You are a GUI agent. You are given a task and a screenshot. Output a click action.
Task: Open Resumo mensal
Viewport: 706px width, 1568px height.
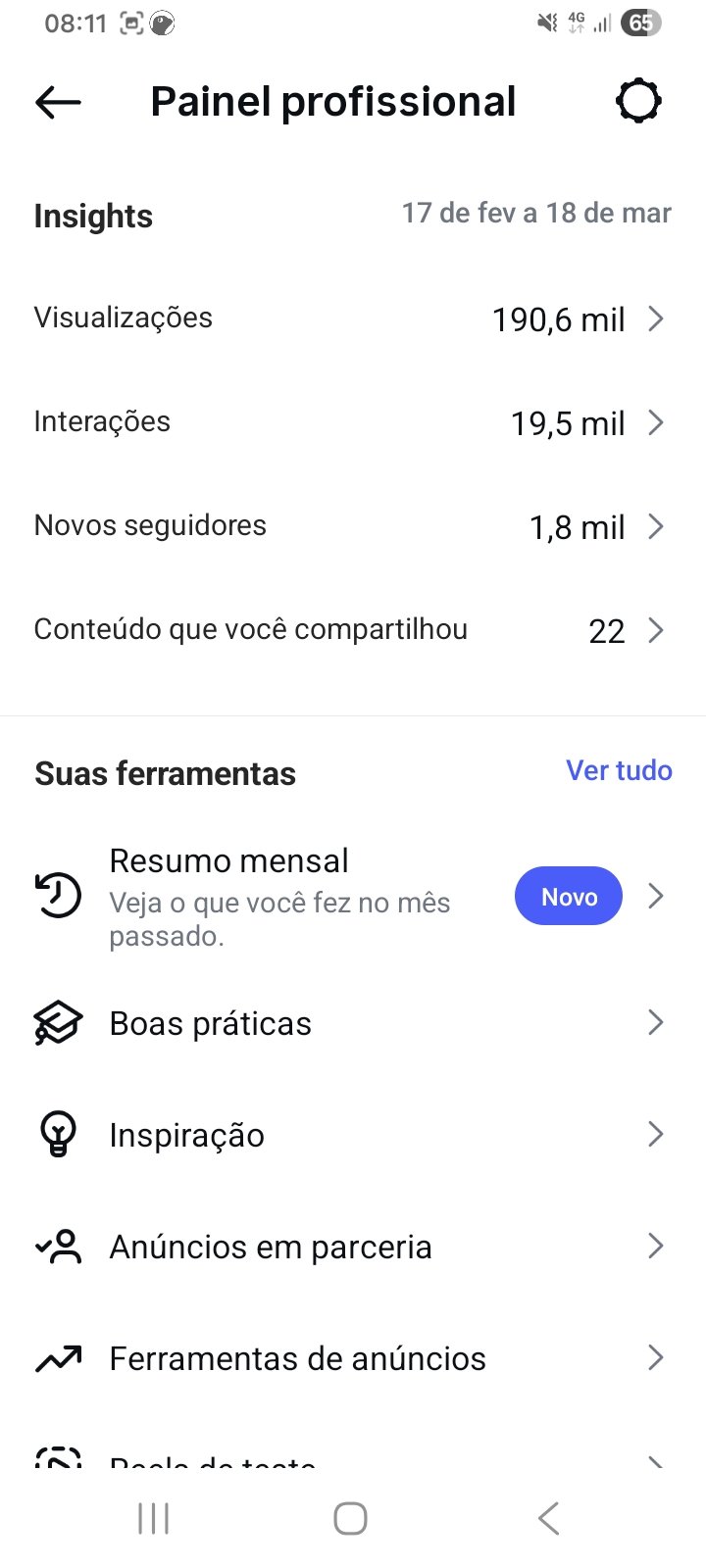pyautogui.click(x=351, y=897)
